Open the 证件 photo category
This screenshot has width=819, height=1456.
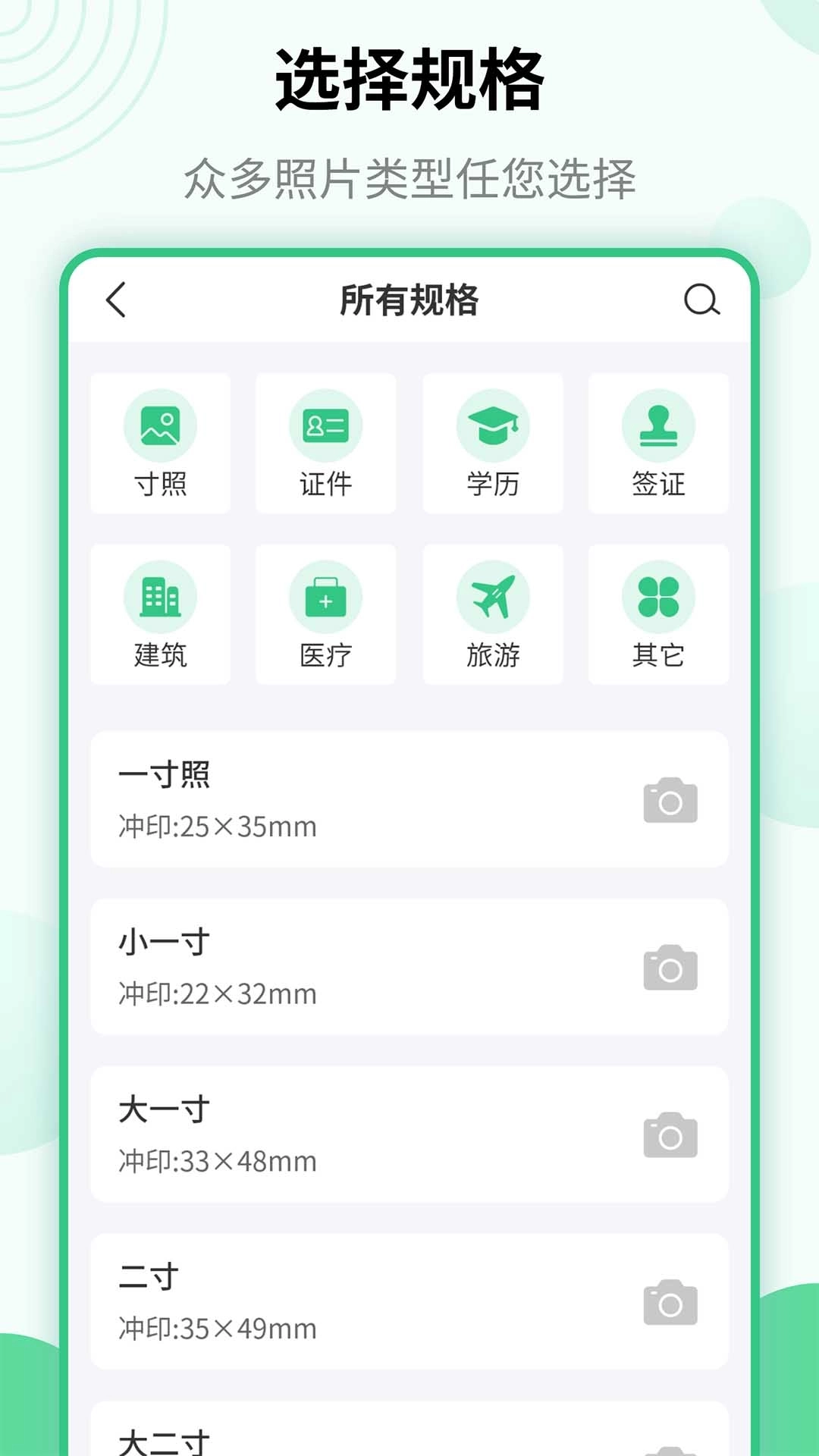pyautogui.click(x=326, y=426)
